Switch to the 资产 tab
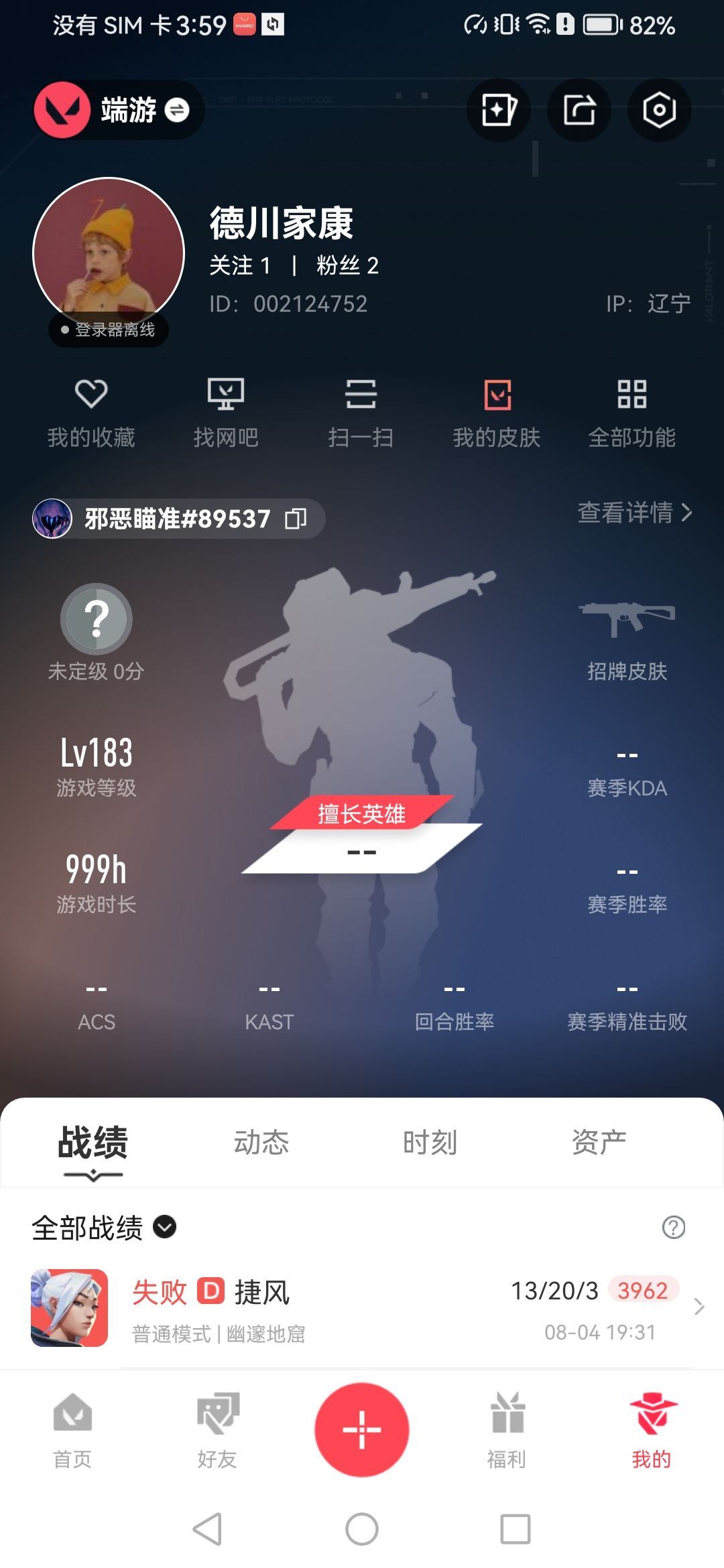 (599, 1142)
